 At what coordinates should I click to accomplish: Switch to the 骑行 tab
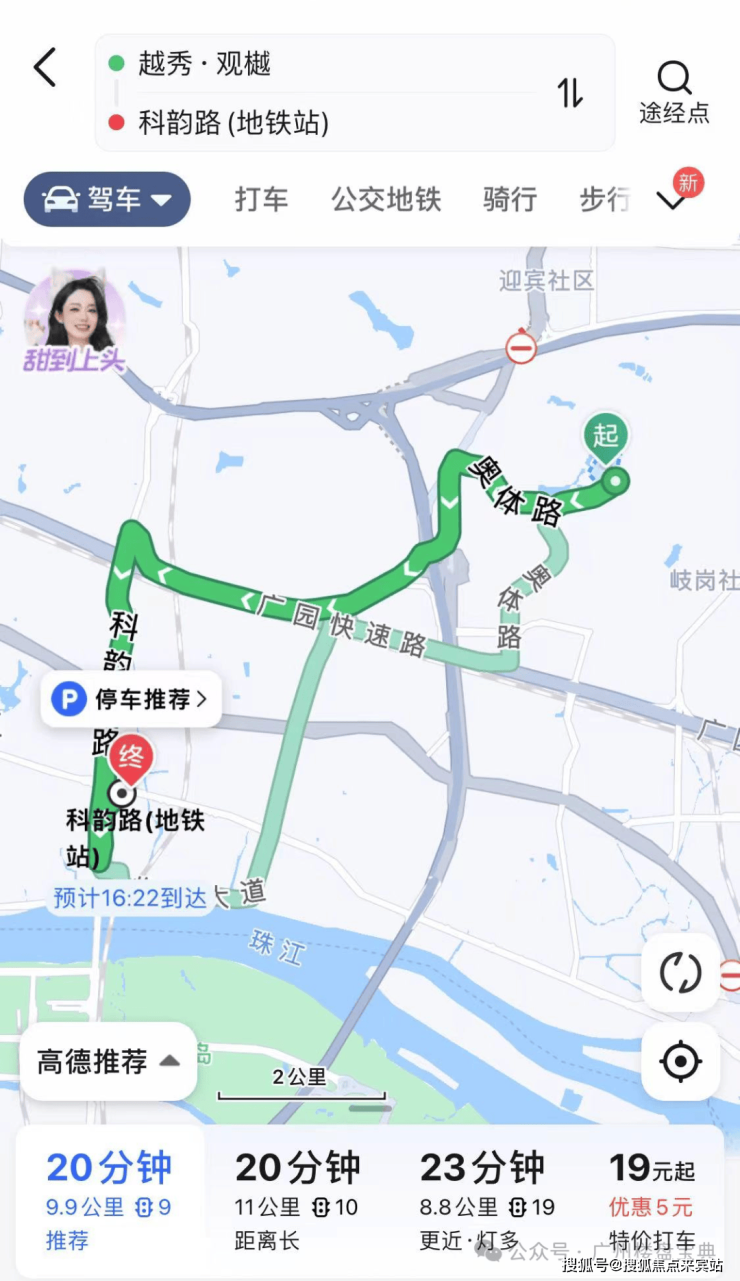click(x=510, y=199)
